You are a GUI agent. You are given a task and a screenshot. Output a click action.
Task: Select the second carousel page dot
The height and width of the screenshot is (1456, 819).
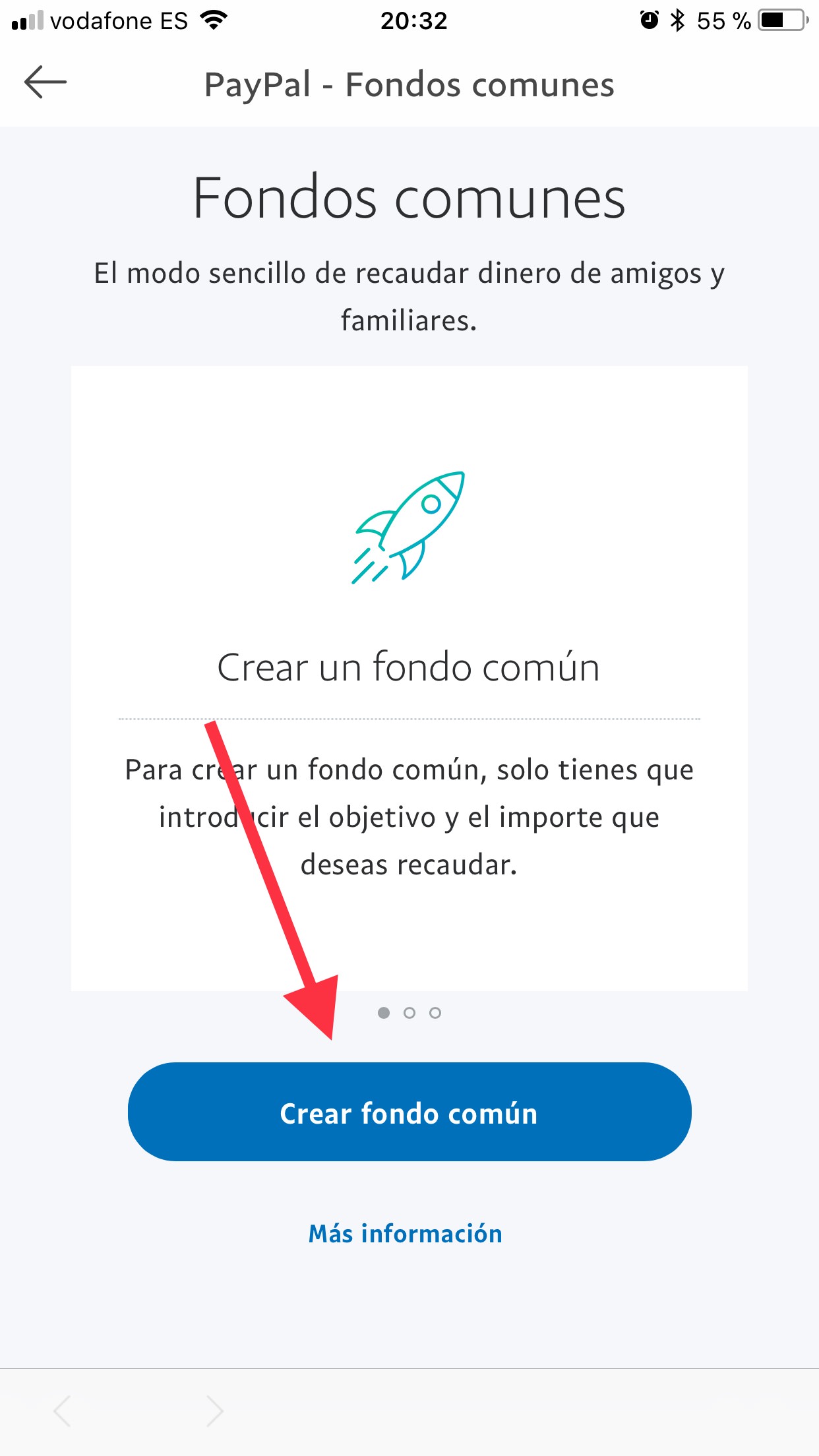[x=409, y=1013]
